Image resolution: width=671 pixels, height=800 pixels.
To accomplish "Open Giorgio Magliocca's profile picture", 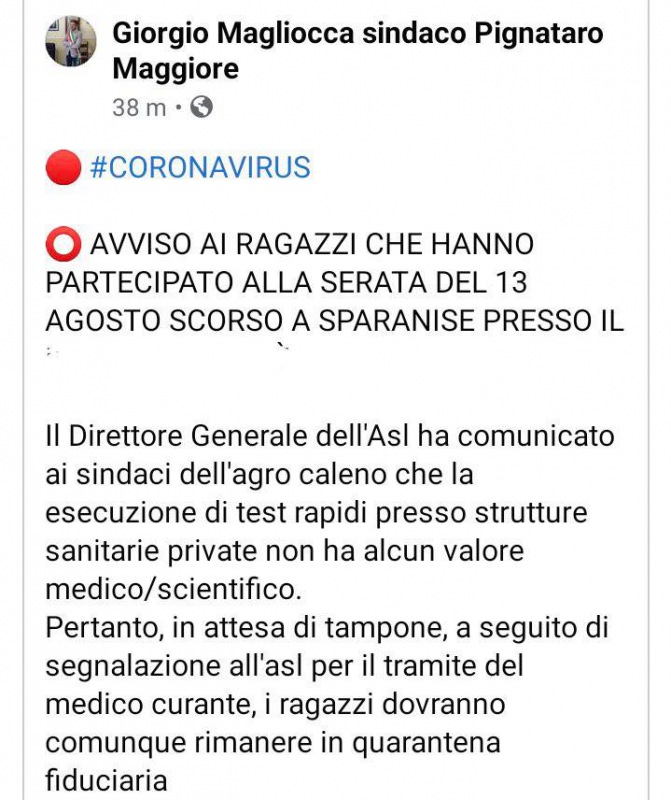I will [x=70, y=42].
